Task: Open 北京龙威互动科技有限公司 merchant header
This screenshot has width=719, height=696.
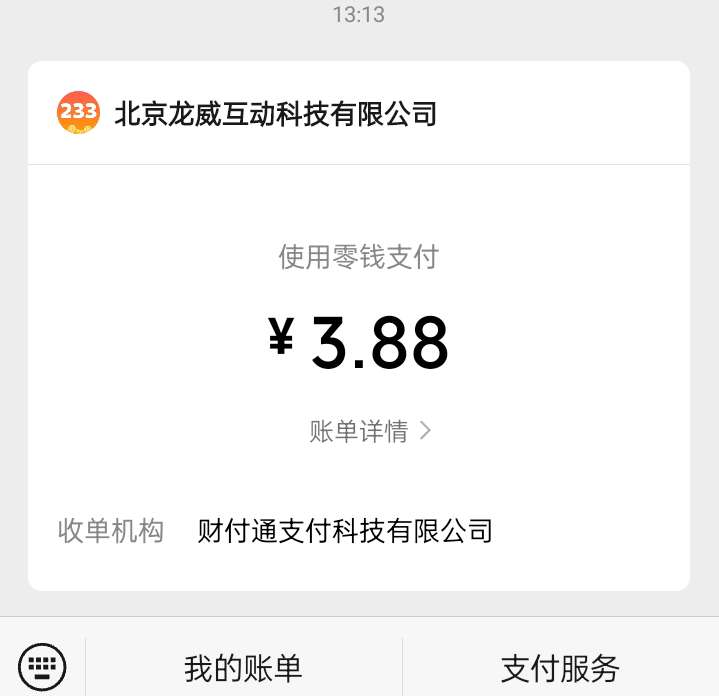Action: point(276,113)
